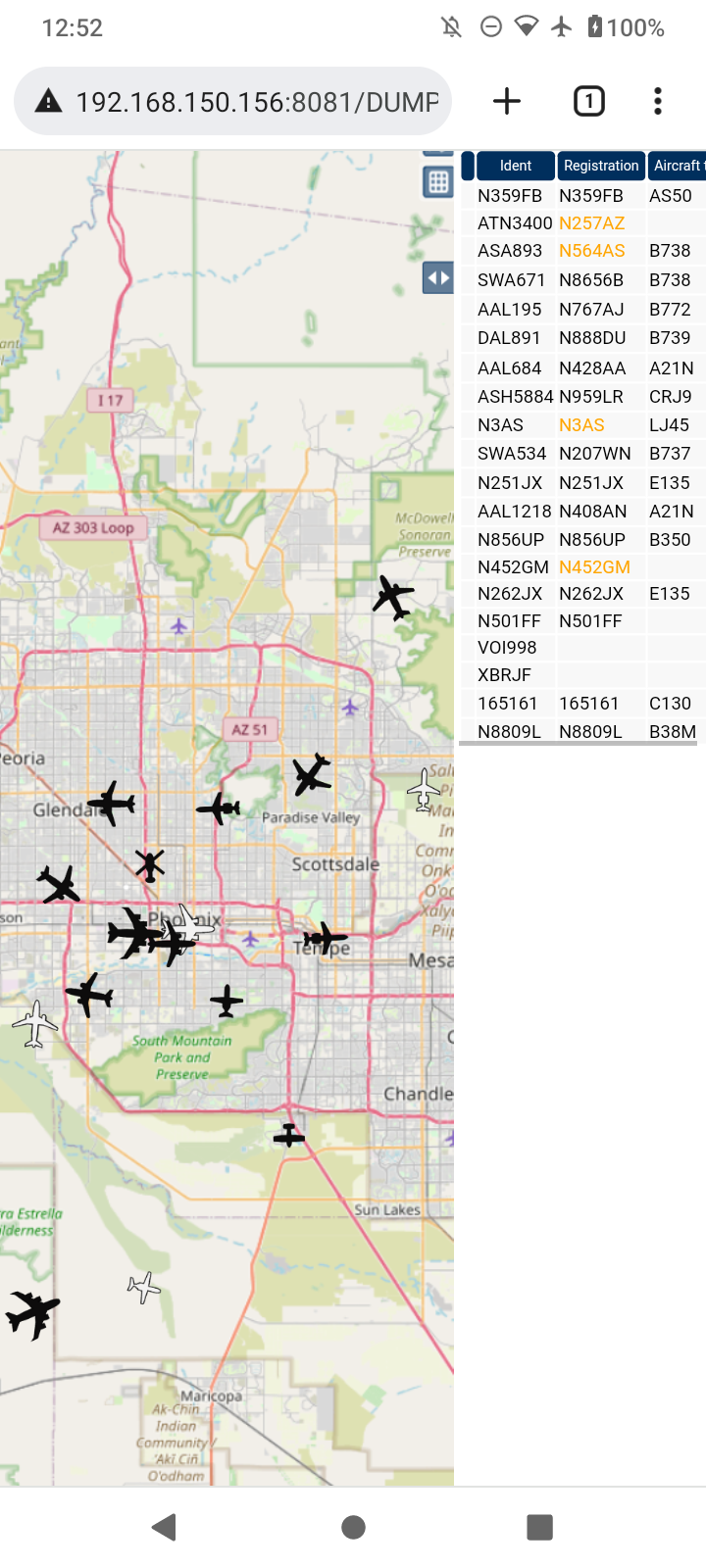Open registration link N452GM
The height and width of the screenshot is (1568, 706).
point(594,567)
